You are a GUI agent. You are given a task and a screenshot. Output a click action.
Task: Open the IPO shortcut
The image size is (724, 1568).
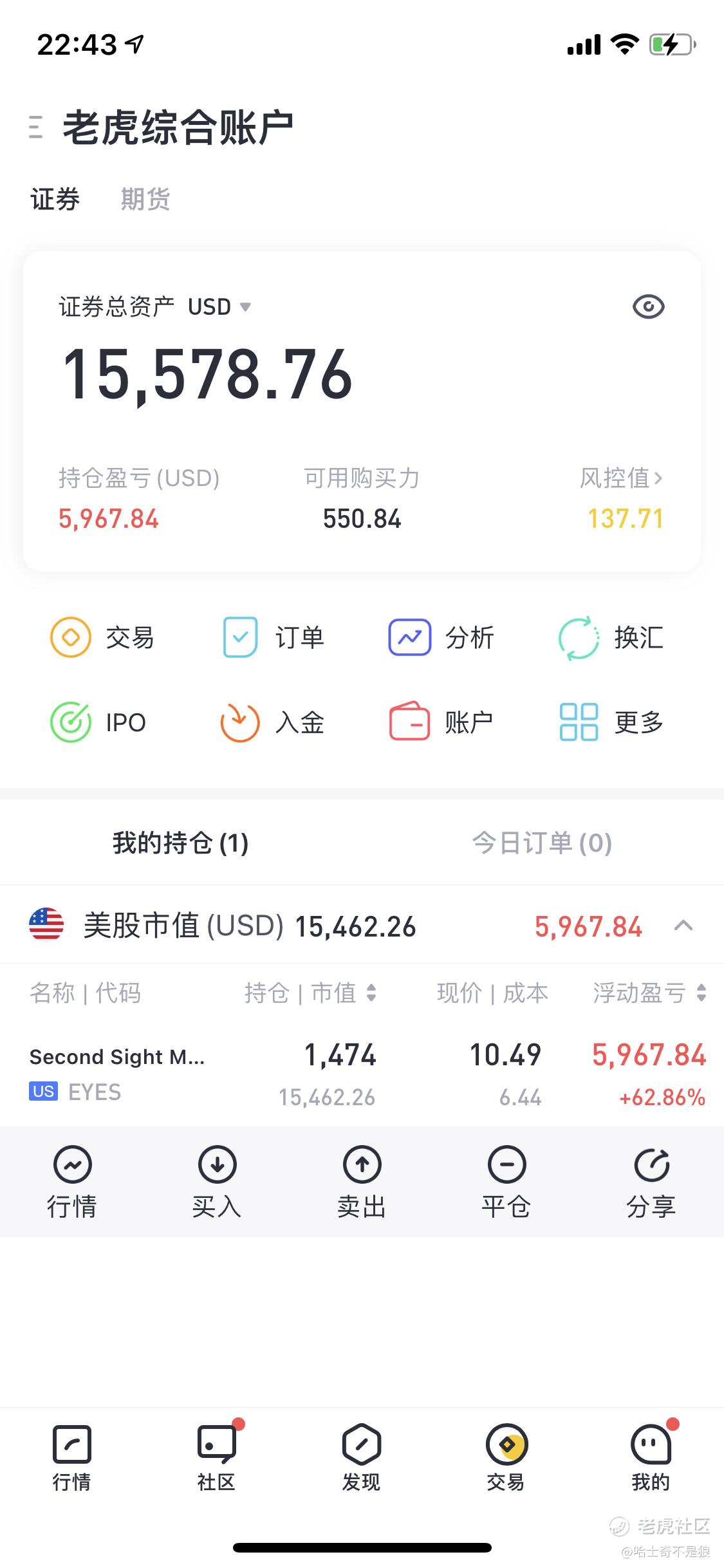[98, 722]
